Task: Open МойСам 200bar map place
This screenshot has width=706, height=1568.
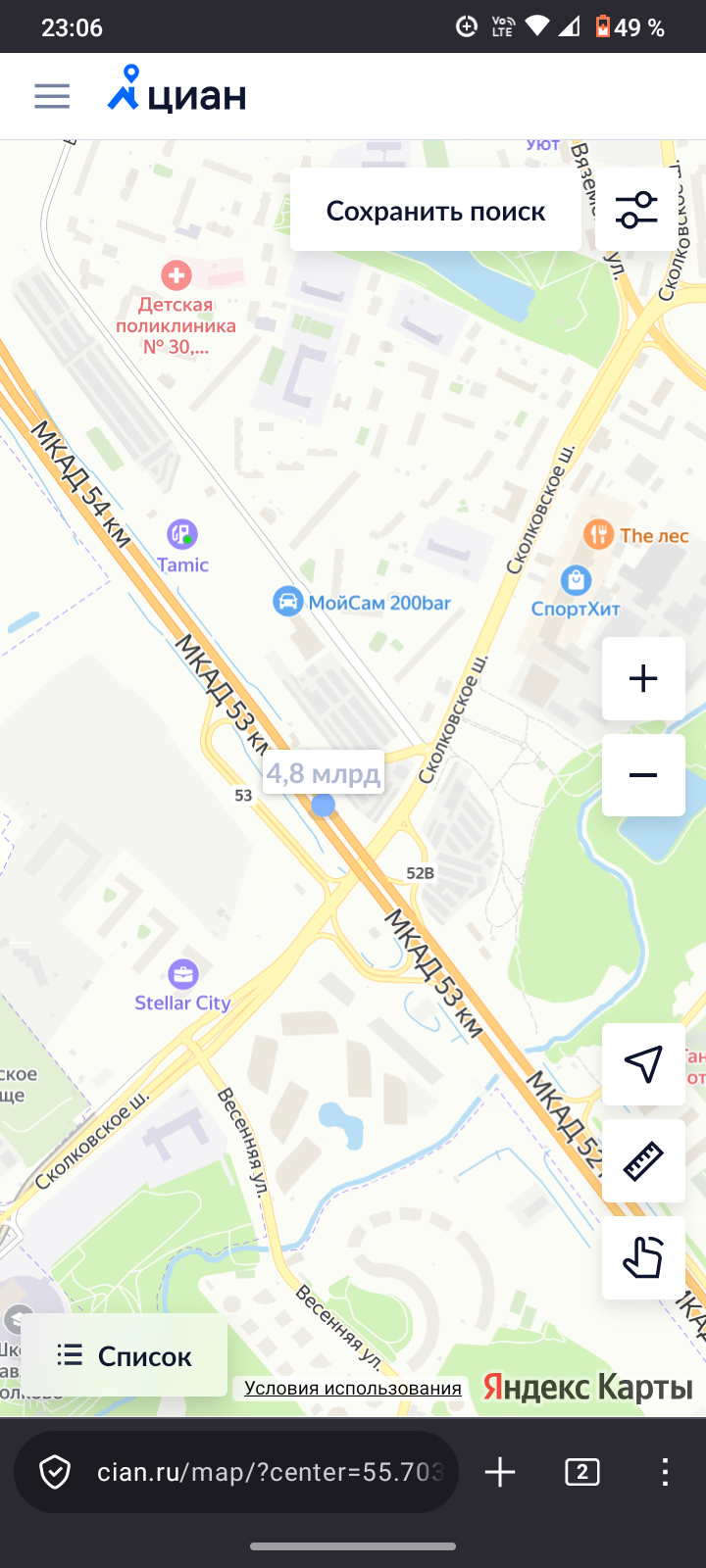Action: tap(287, 601)
